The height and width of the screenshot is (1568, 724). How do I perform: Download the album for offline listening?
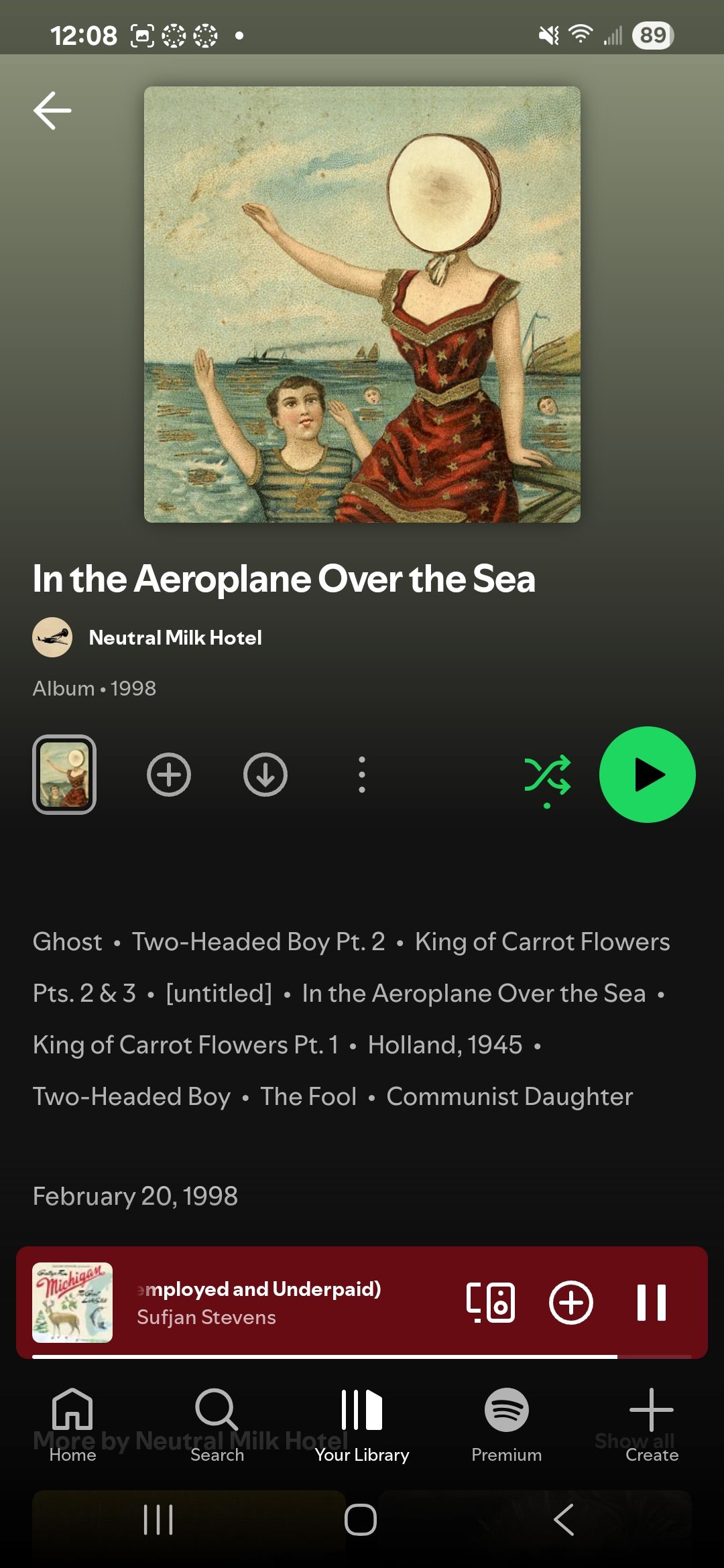[x=265, y=775]
